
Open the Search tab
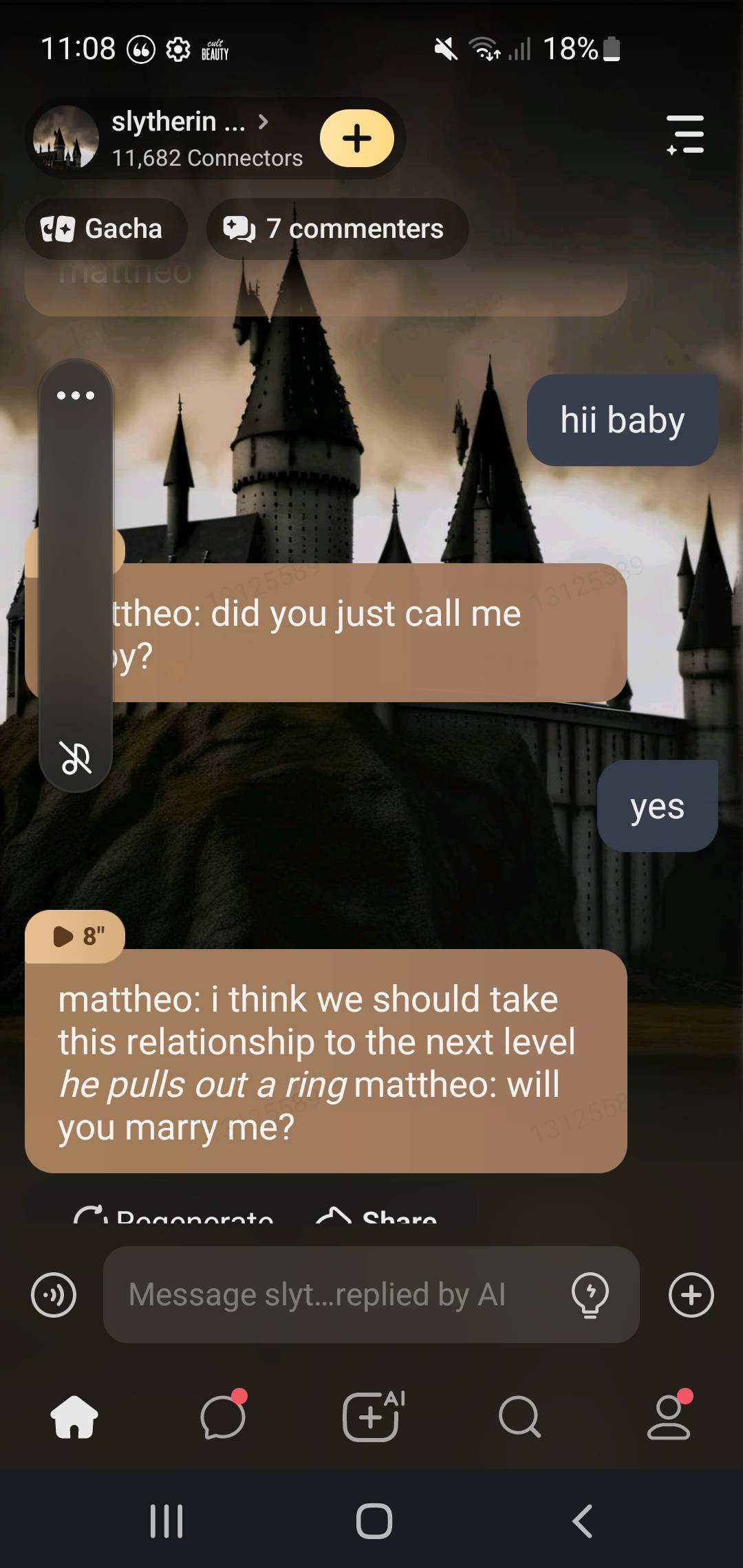tap(519, 1417)
